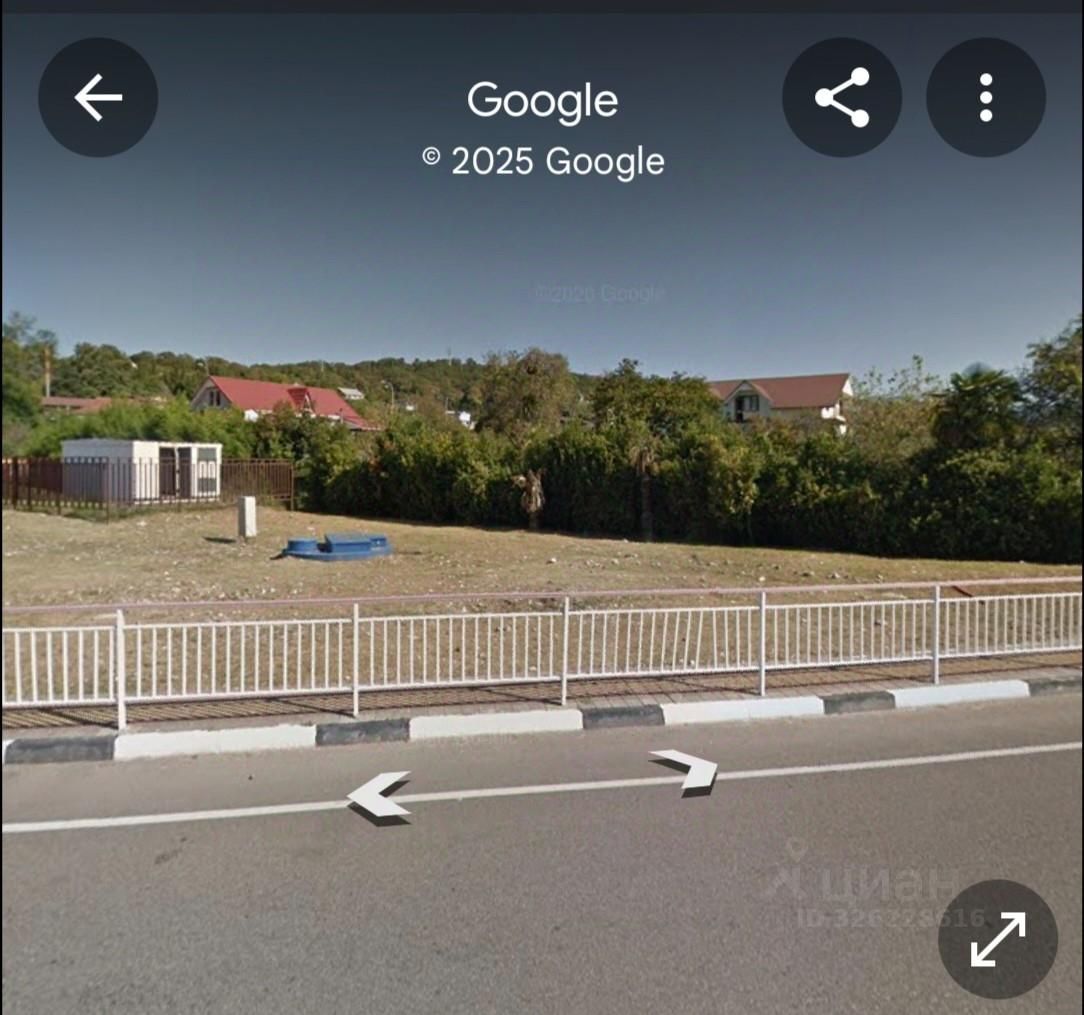Go back from Street View

tap(98, 98)
